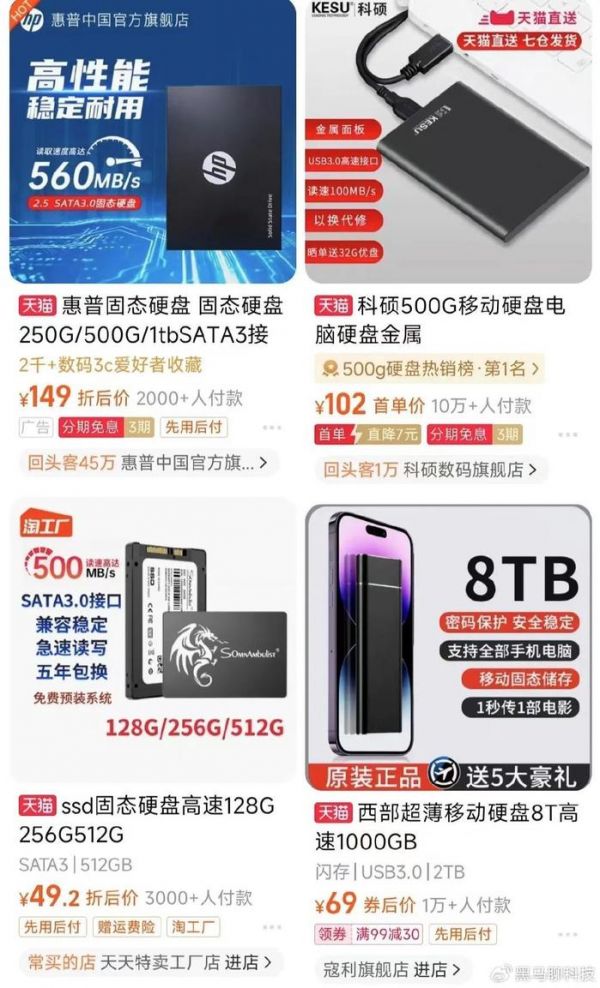Go to the 科硕数码旗舰店 store

point(431,469)
